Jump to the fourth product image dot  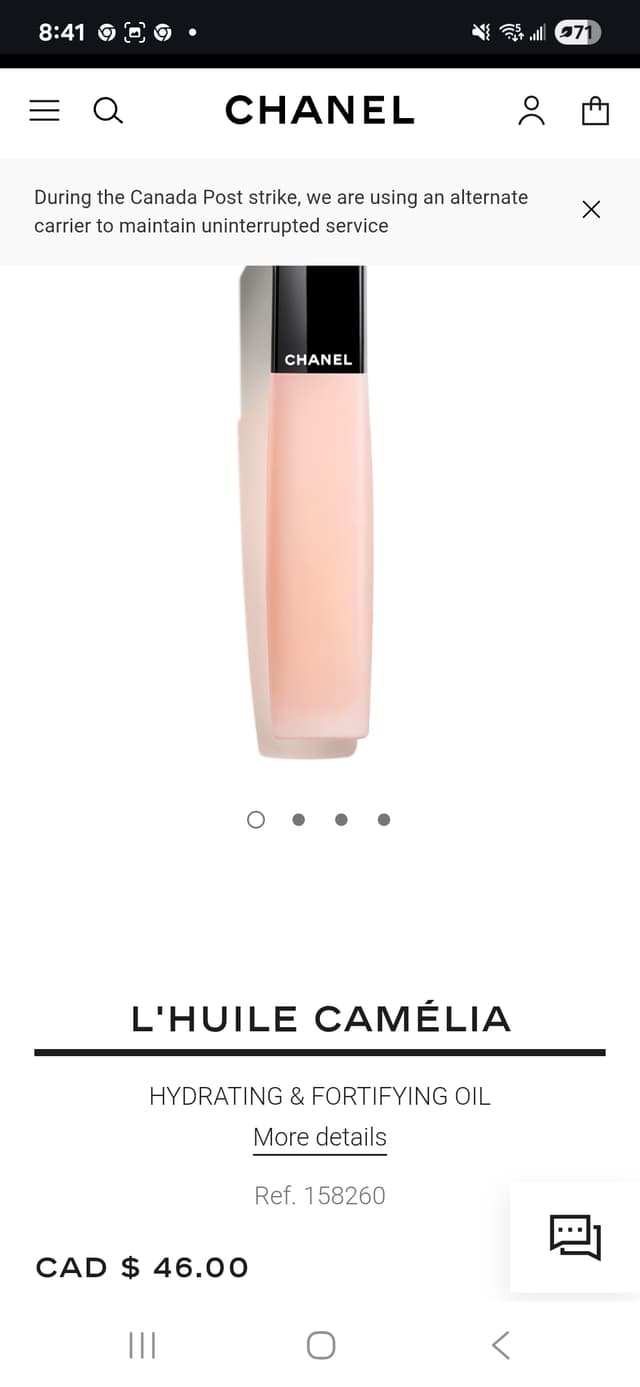click(384, 819)
